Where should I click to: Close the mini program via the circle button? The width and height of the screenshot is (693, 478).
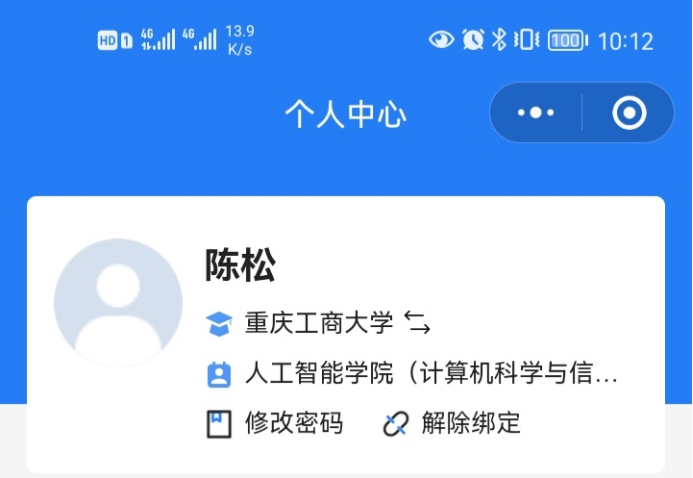point(629,113)
